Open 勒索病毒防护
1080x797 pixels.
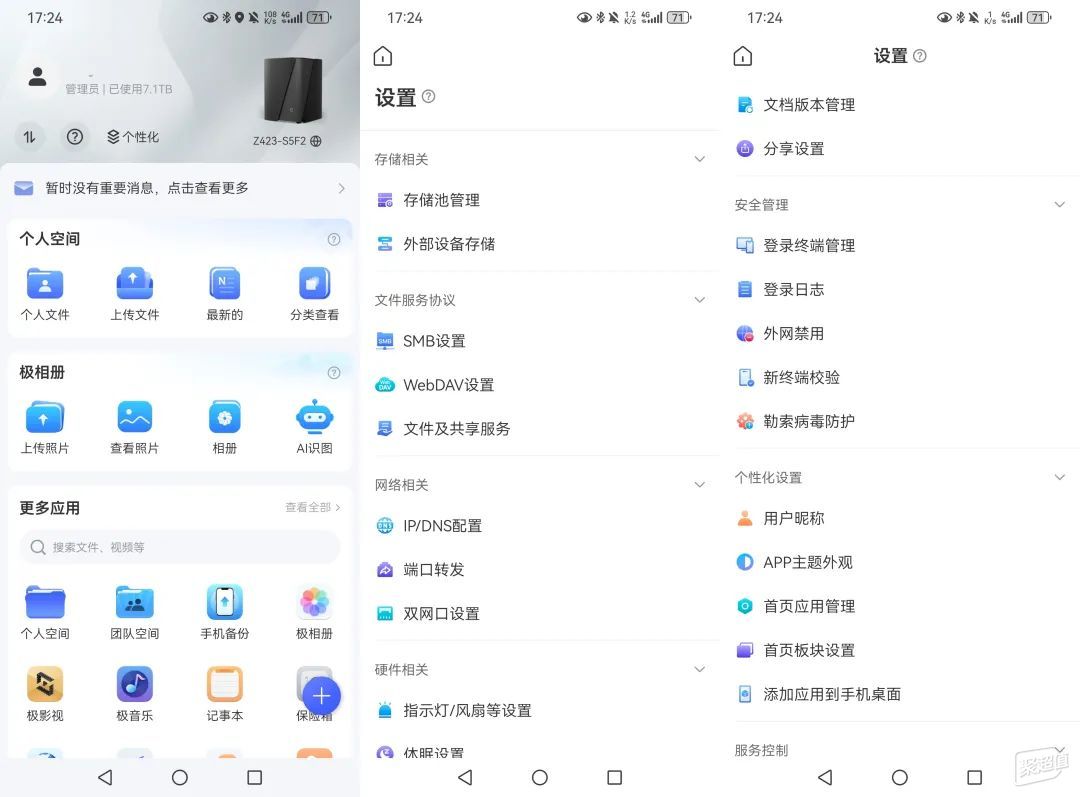click(x=808, y=421)
